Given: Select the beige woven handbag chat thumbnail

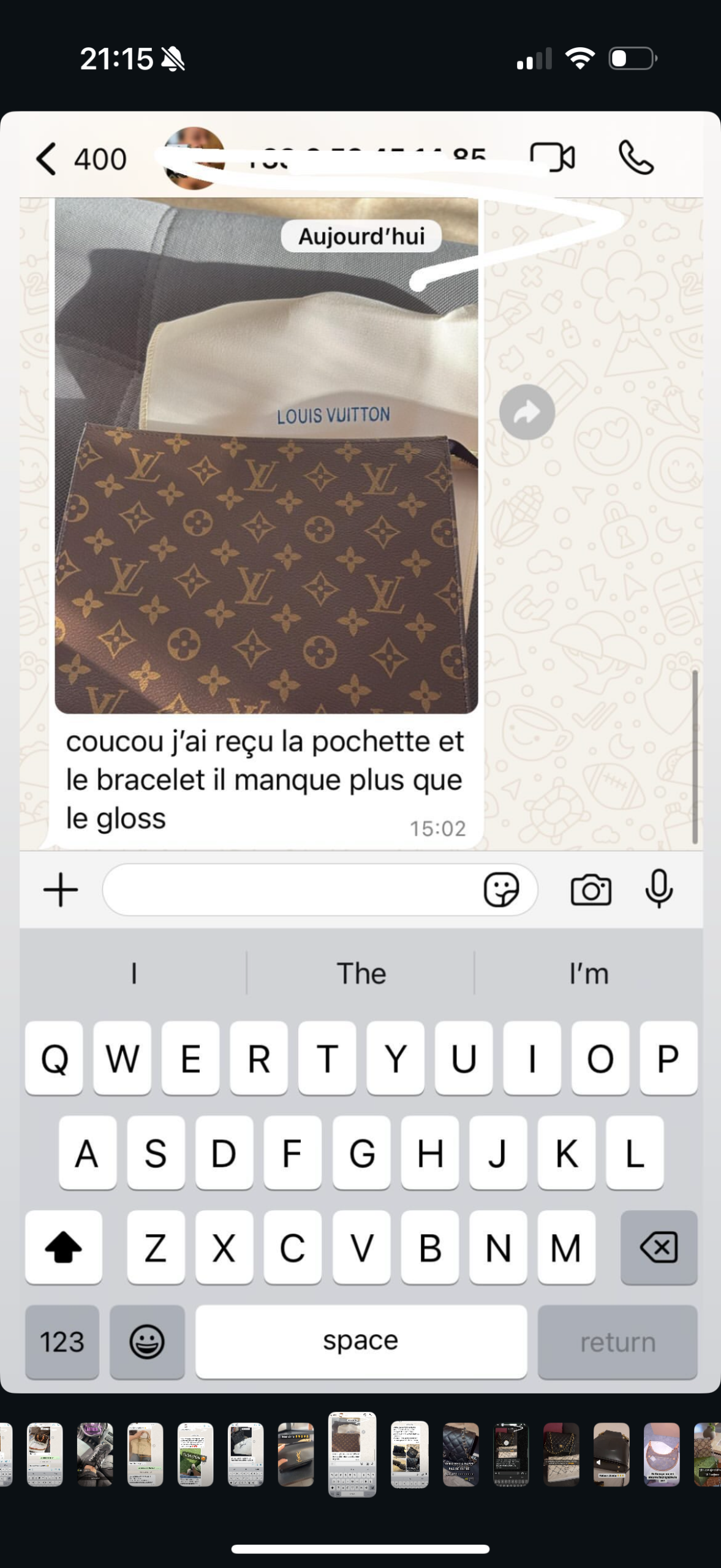Looking at the screenshot, I should coord(145,1454).
